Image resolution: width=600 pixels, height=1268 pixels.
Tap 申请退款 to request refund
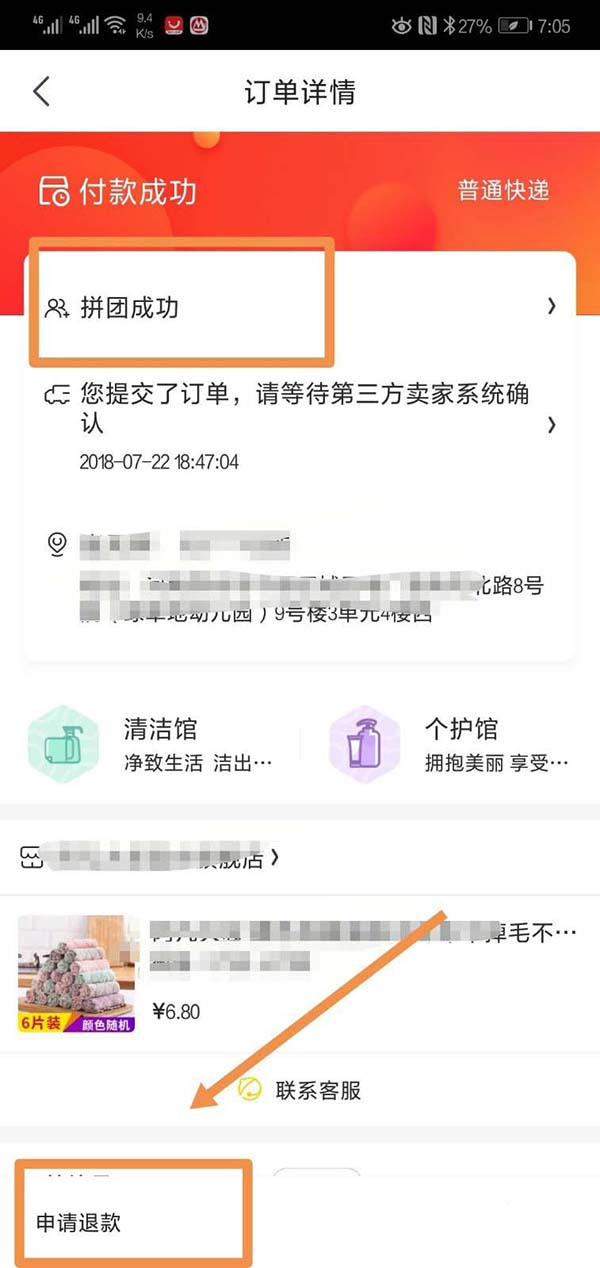(x=79, y=1222)
